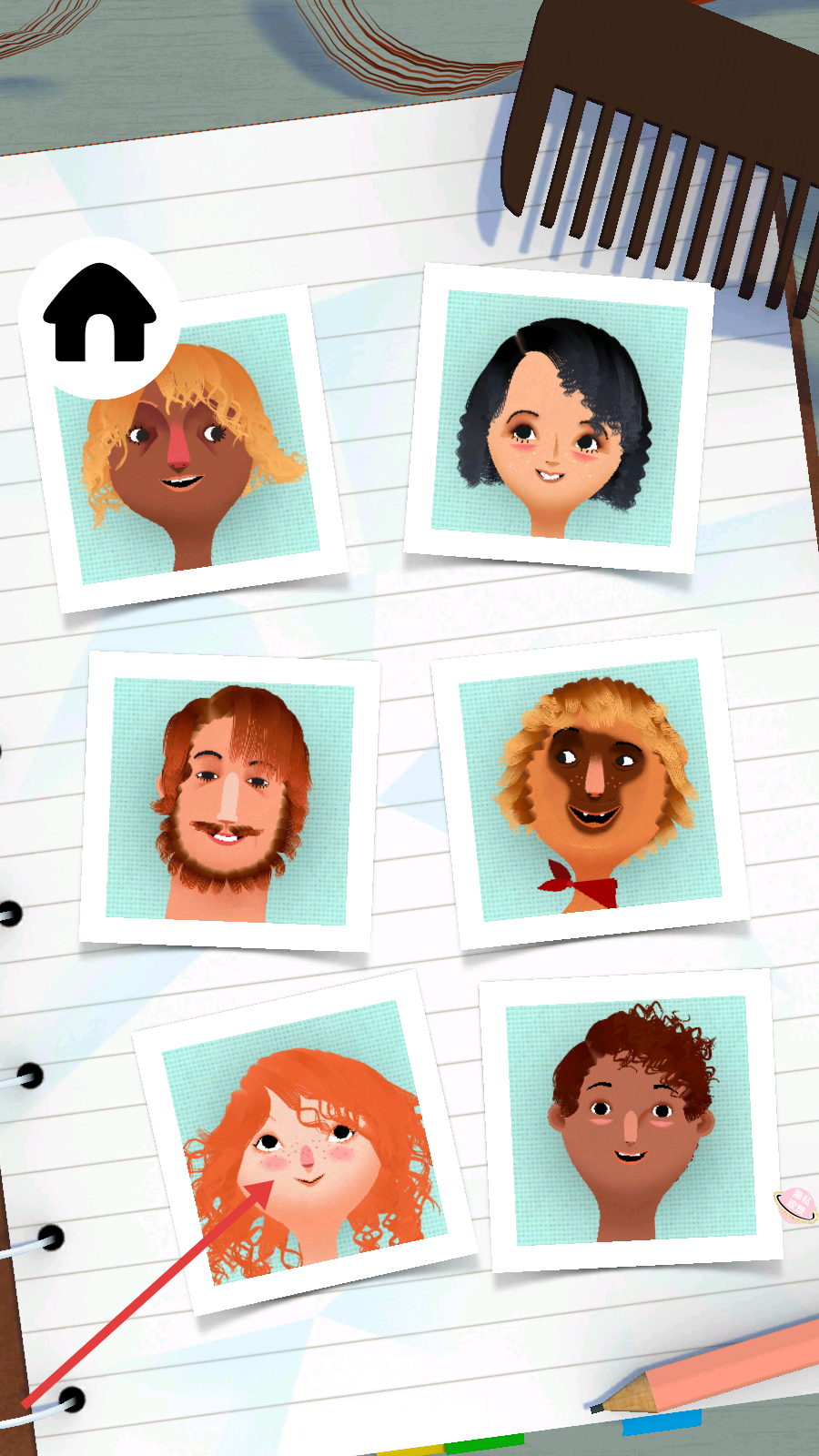Select the boy with curly brown hair

[631, 1119]
